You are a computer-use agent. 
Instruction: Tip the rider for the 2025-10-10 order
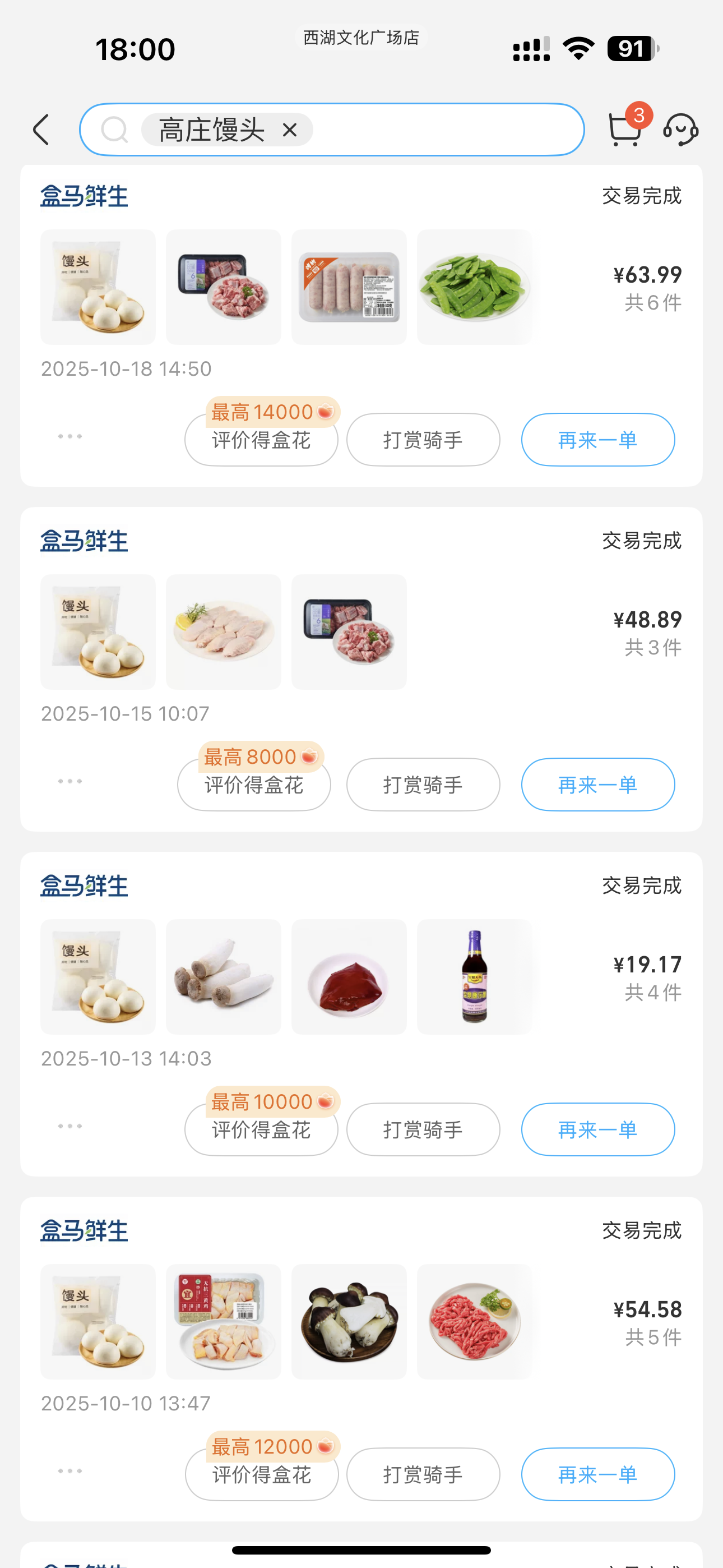click(423, 1474)
